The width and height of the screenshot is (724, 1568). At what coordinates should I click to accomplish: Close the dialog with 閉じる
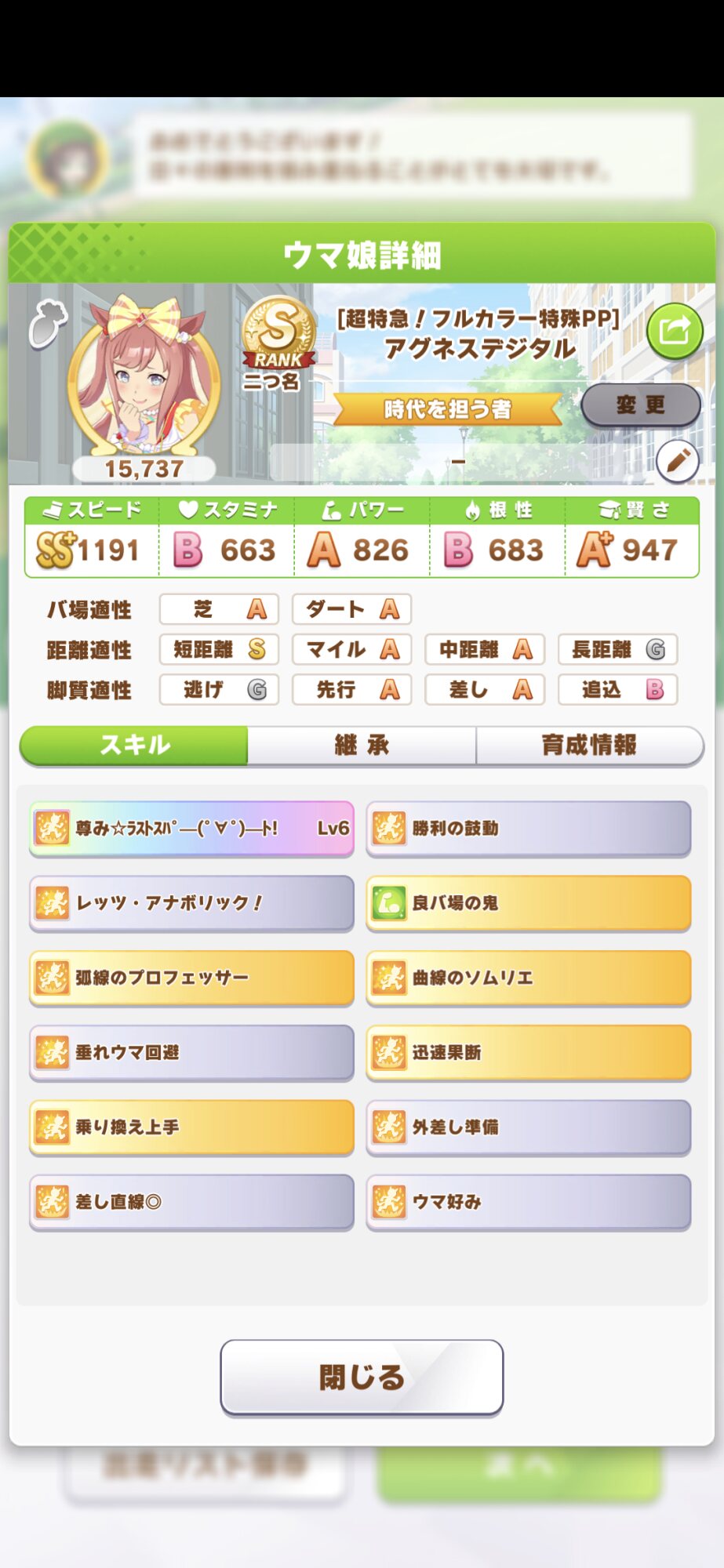tap(362, 1377)
